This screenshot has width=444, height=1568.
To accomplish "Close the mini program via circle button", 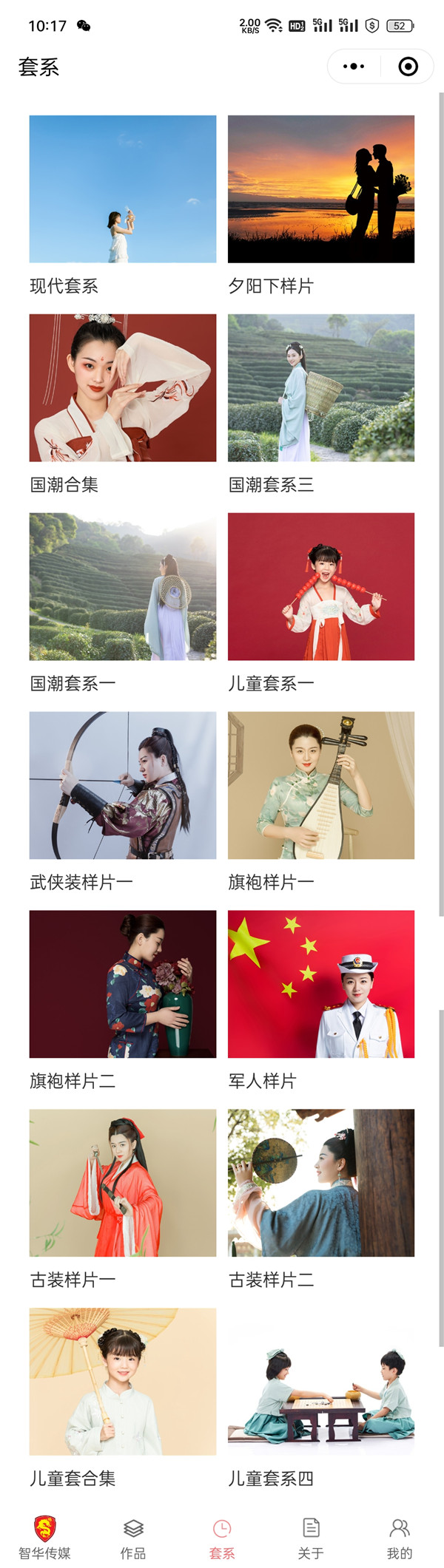I will pyautogui.click(x=408, y=67).
